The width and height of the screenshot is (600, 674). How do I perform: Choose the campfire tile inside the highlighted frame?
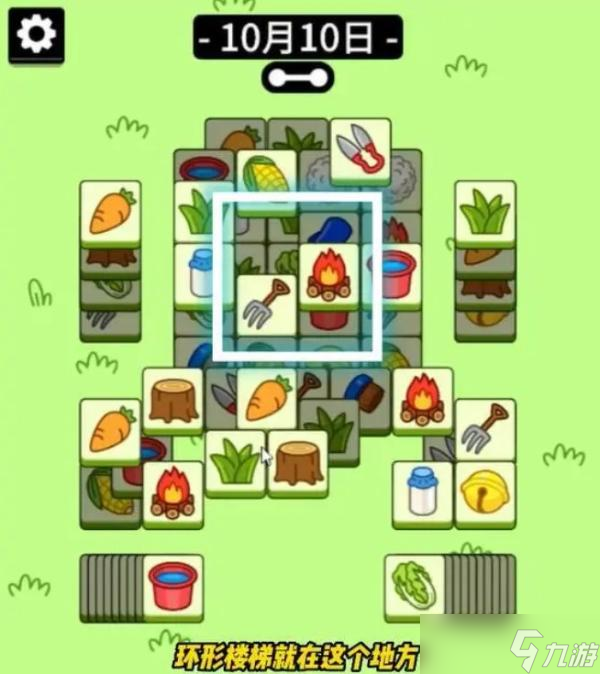[329, 275]
